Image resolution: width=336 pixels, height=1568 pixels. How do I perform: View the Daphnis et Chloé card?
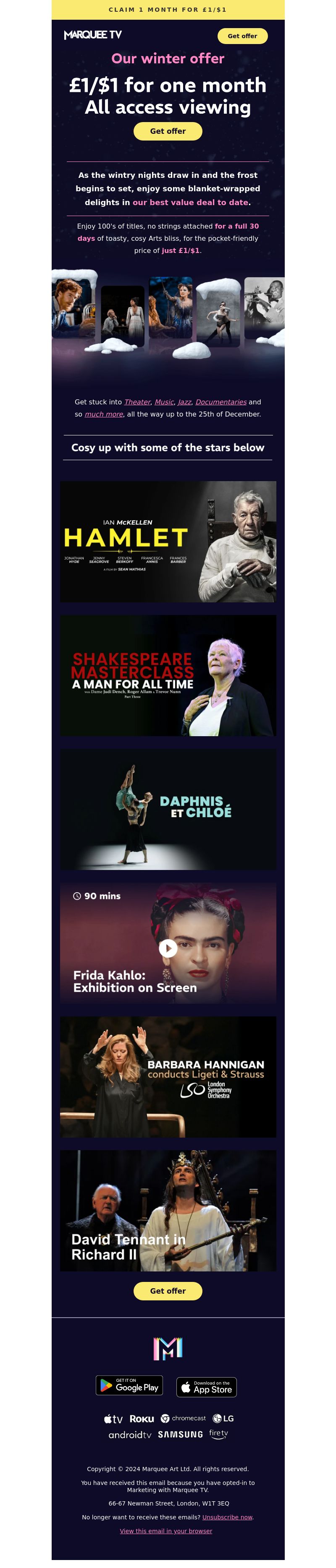(x=168, y=809)
